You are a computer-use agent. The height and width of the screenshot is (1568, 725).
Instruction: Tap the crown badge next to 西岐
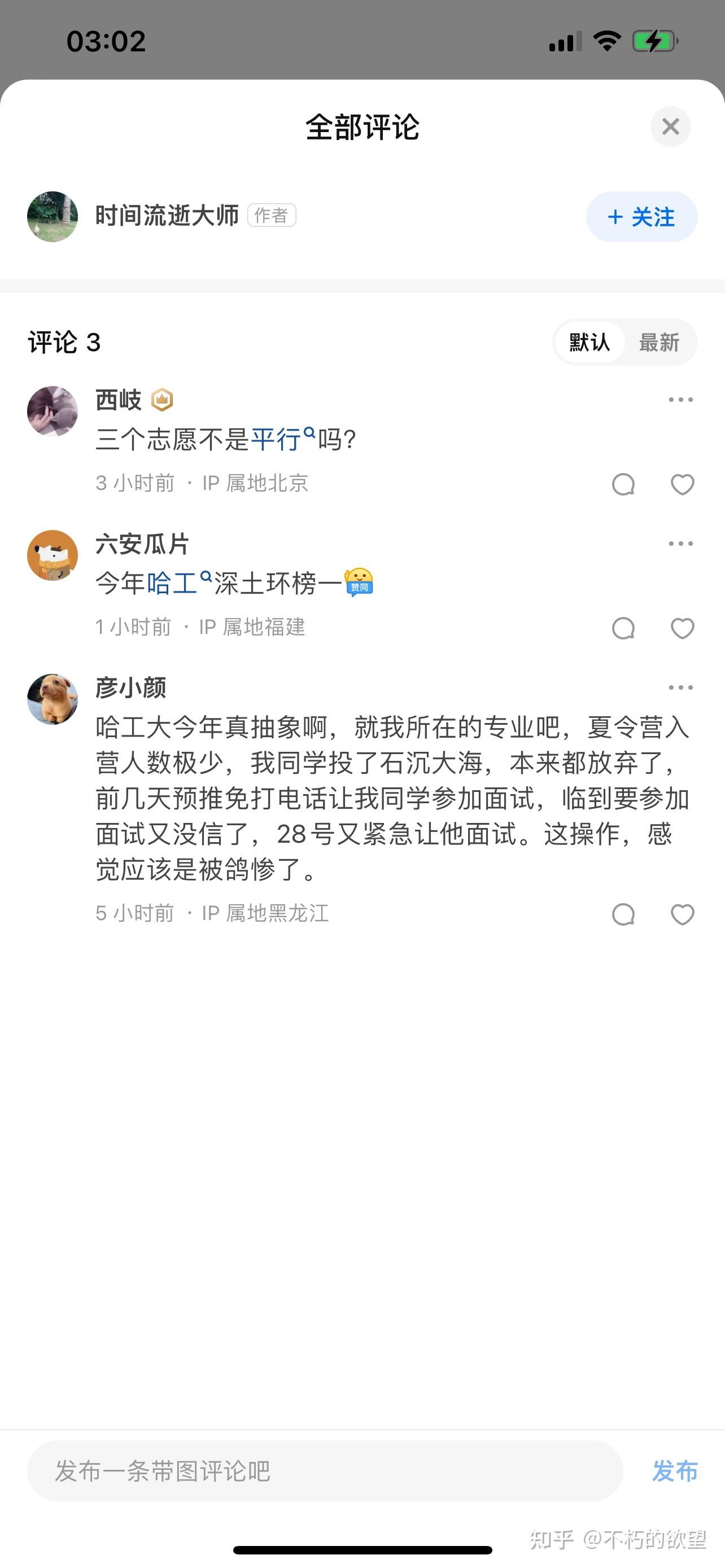pos(163,400)
